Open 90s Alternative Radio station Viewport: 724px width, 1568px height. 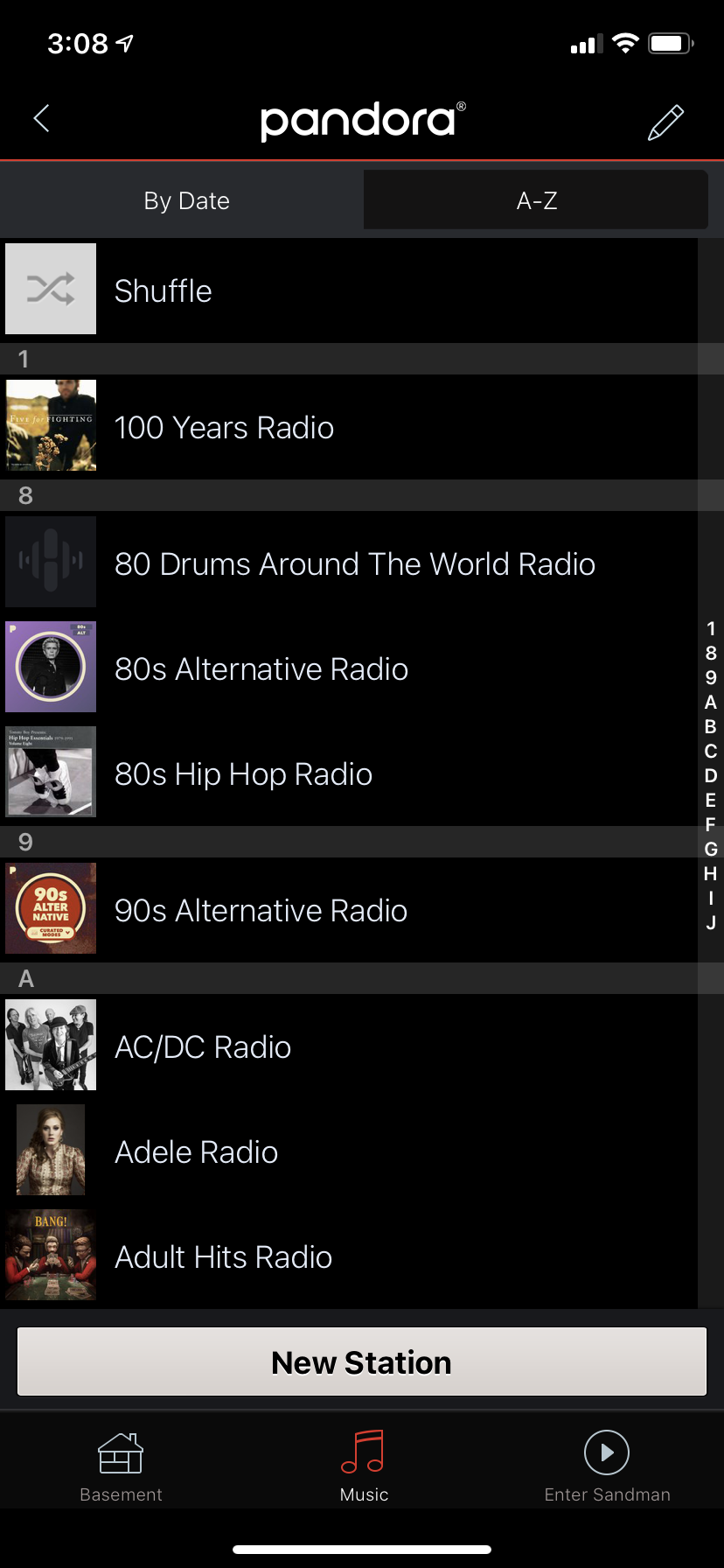tap(349, 910)
